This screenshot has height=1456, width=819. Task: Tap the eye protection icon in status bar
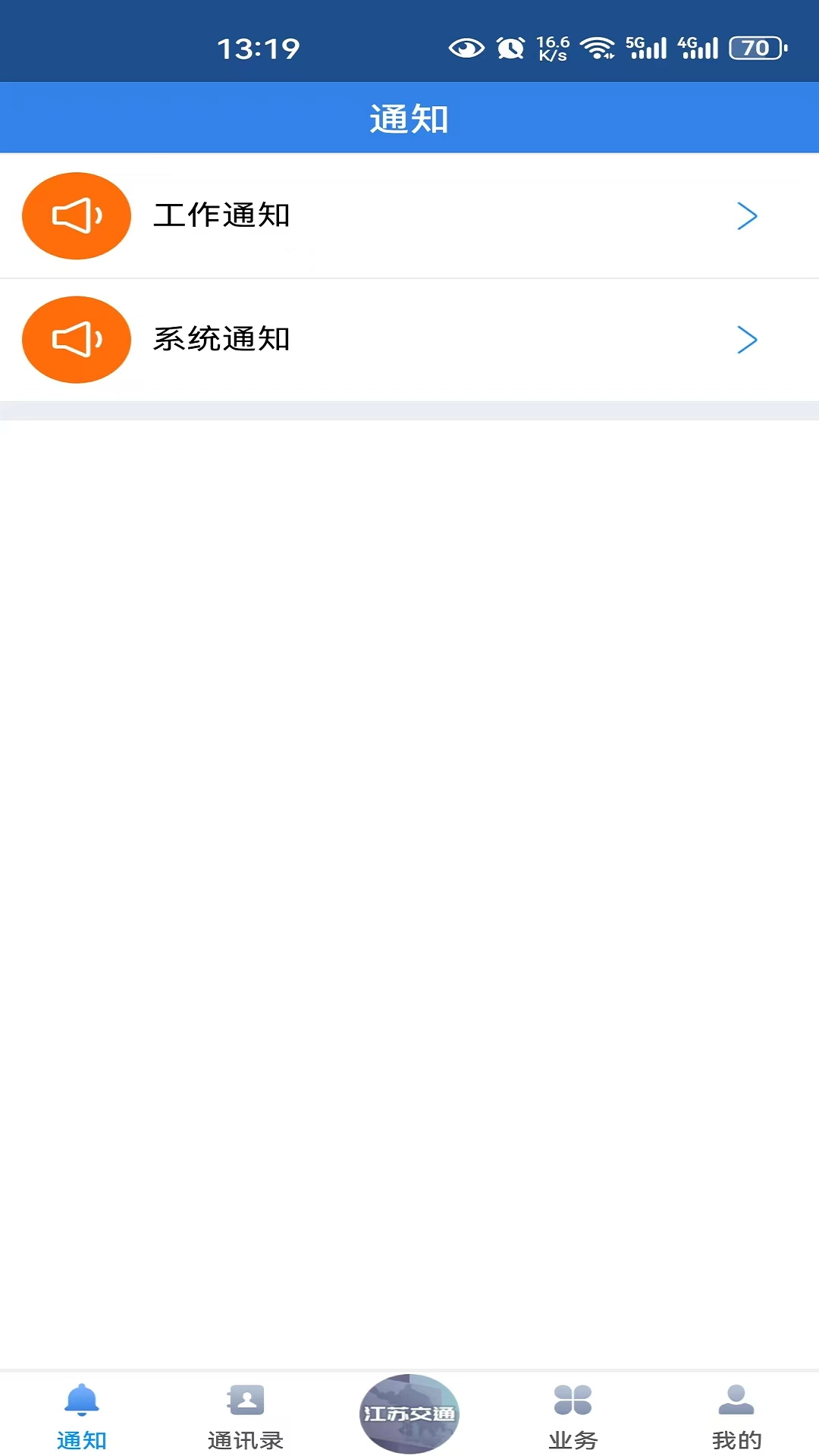tap(465, 47)
